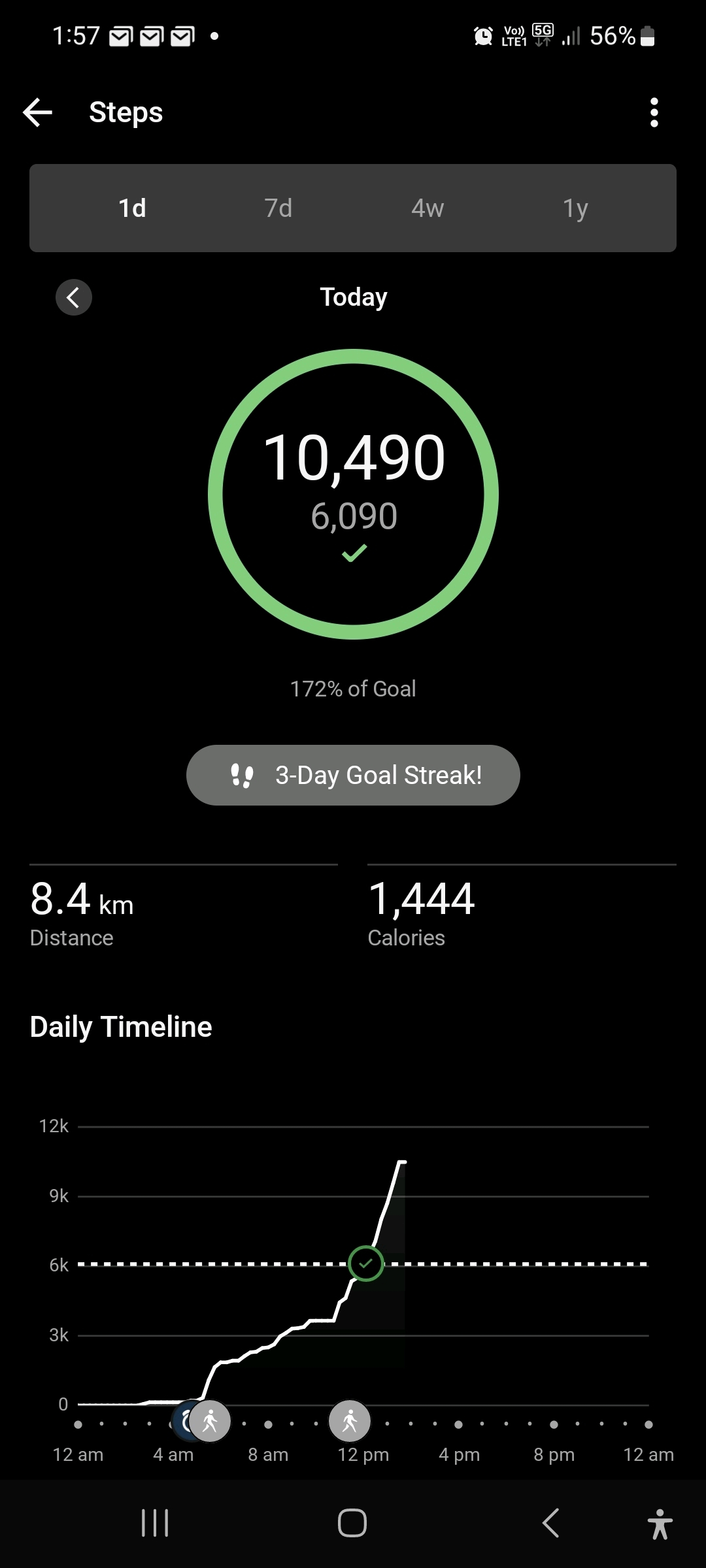Open the 3-Day Goal Streak badge

353,776
